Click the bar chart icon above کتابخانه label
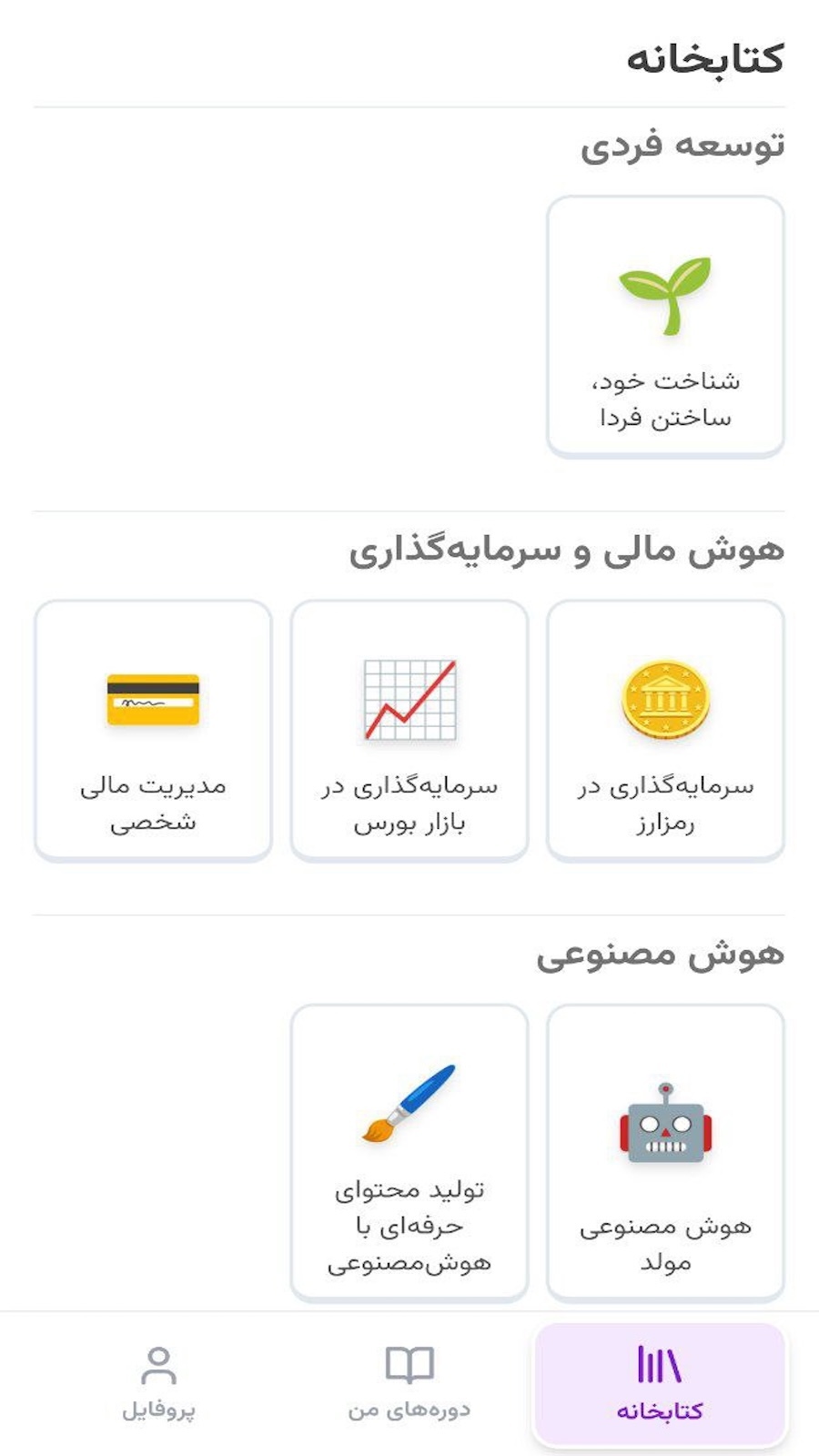 659,1361
